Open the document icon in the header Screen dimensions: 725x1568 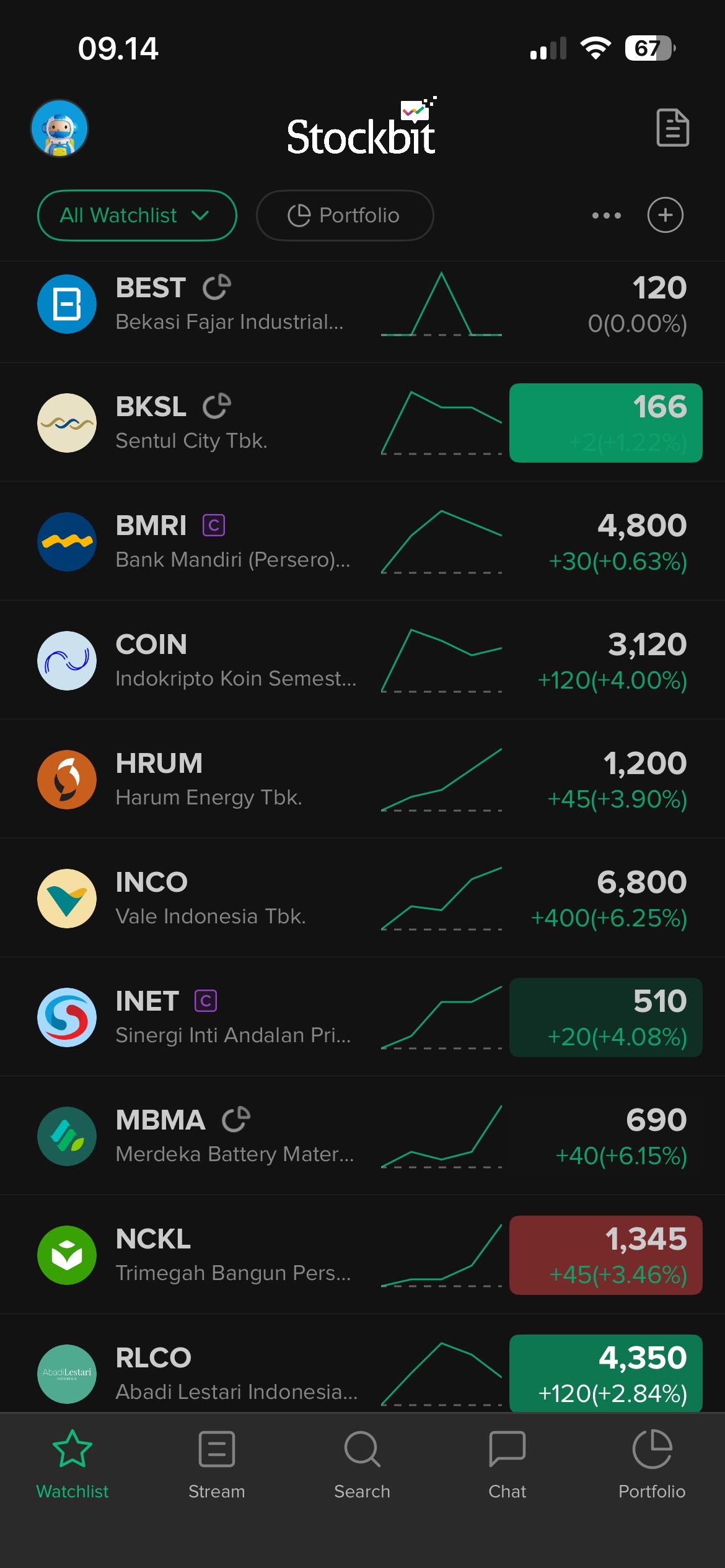coord(672,128)
